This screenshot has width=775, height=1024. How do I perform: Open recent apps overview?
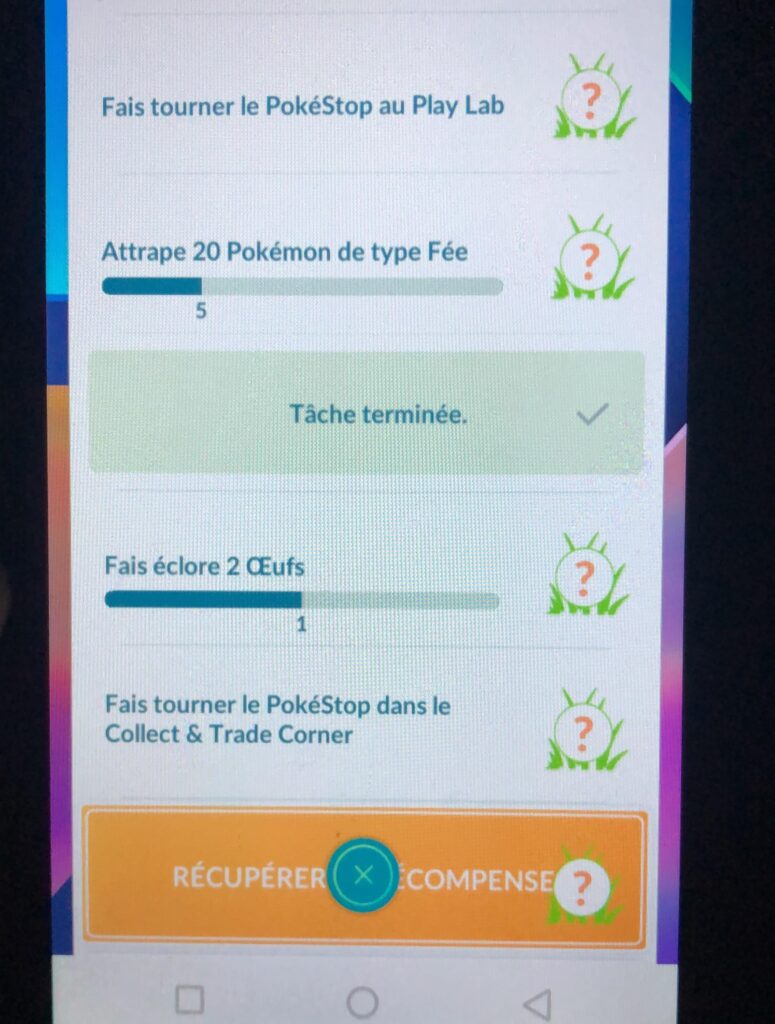(189, 1000)
